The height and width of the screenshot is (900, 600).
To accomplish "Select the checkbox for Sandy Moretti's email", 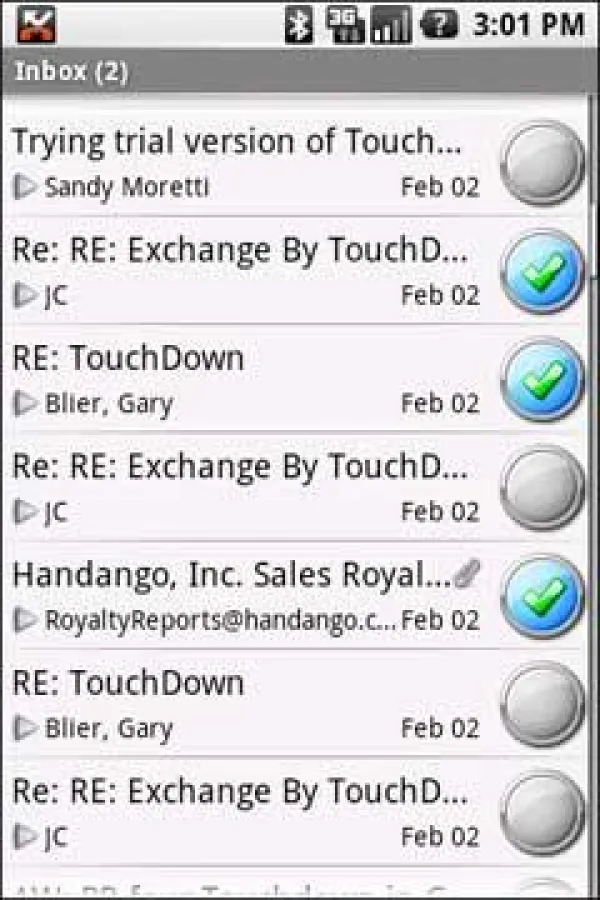I will [x=542, y=162].
